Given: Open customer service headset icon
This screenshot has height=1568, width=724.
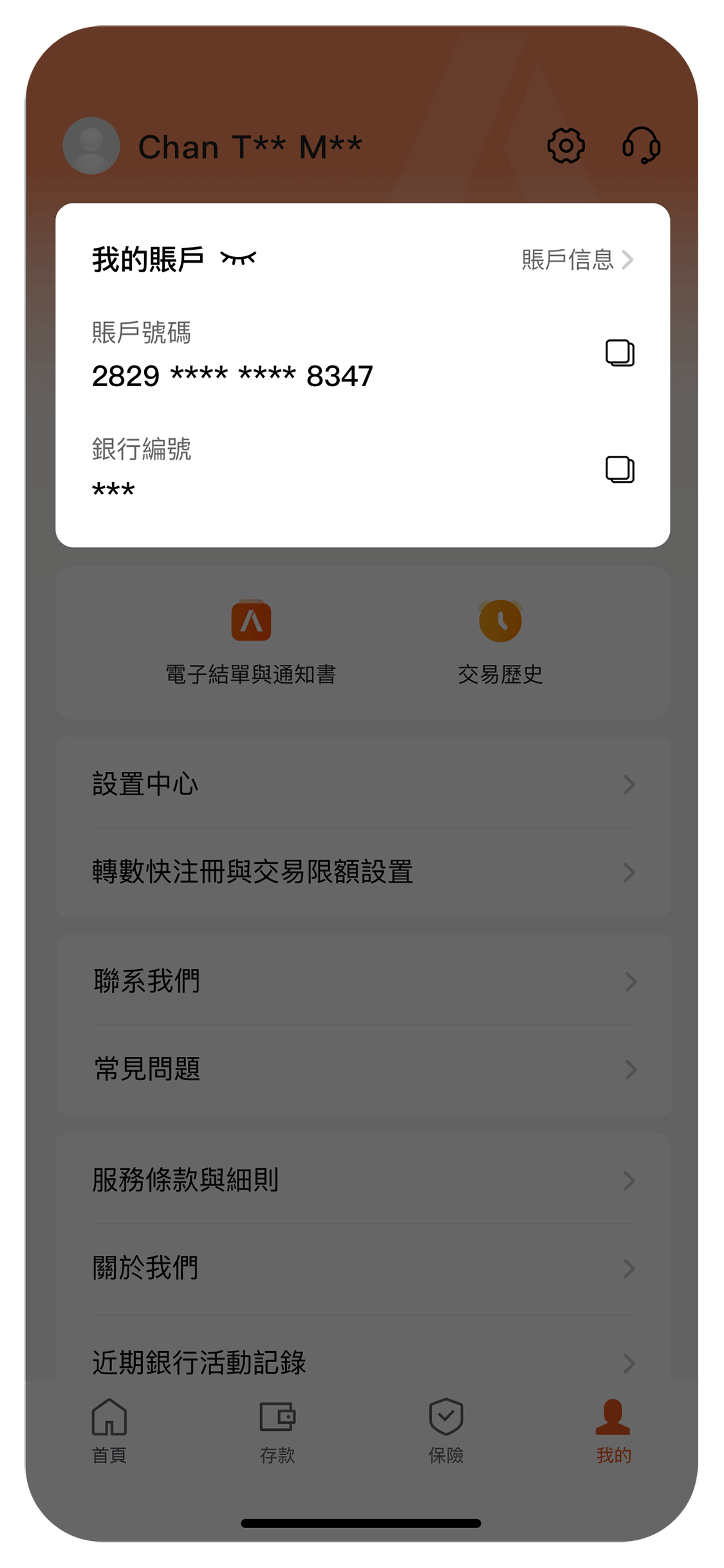Looking at the screenshot, I should point(641,146).
